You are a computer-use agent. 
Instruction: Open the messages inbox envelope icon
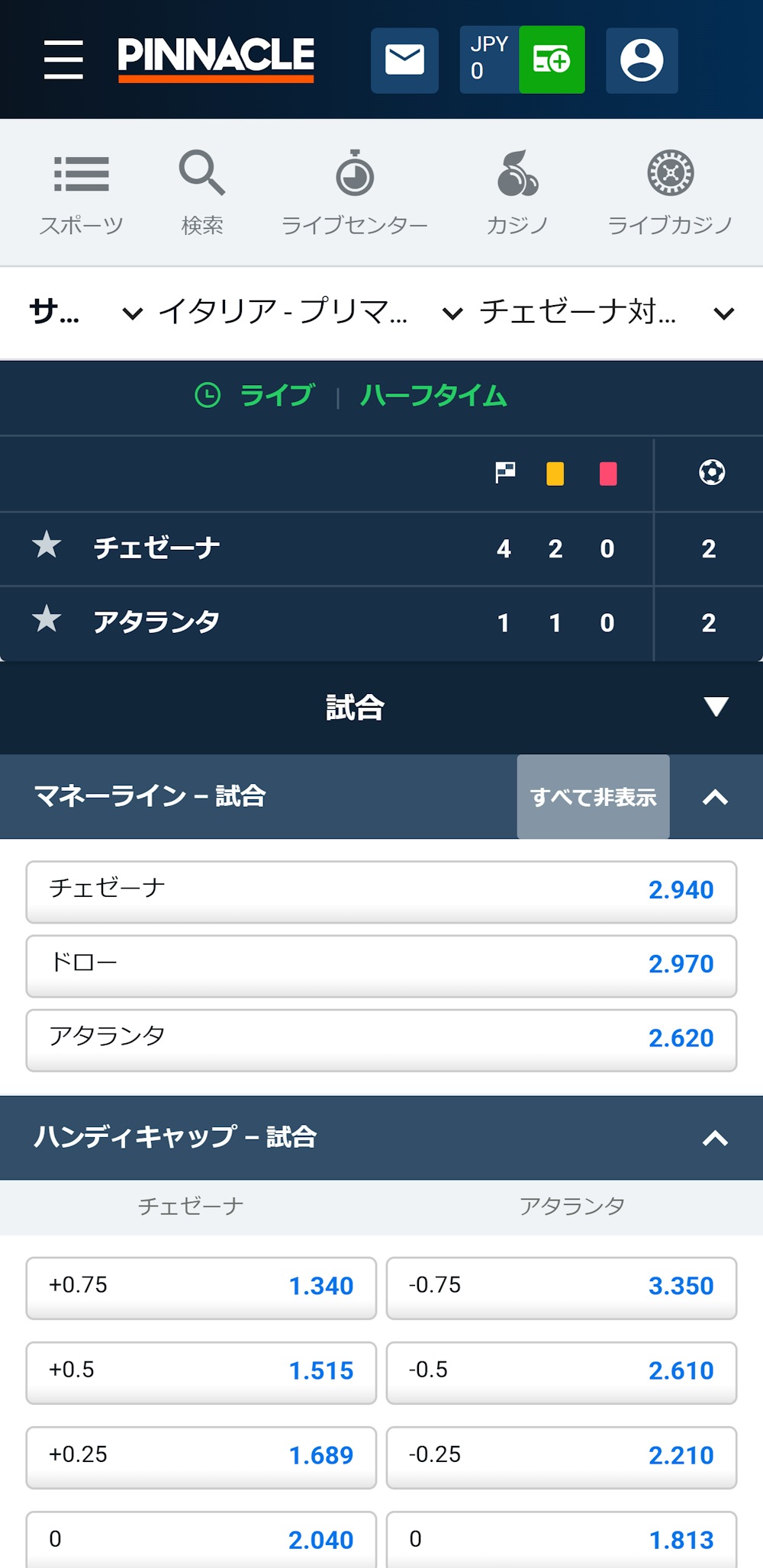click(x=404, y=58)
